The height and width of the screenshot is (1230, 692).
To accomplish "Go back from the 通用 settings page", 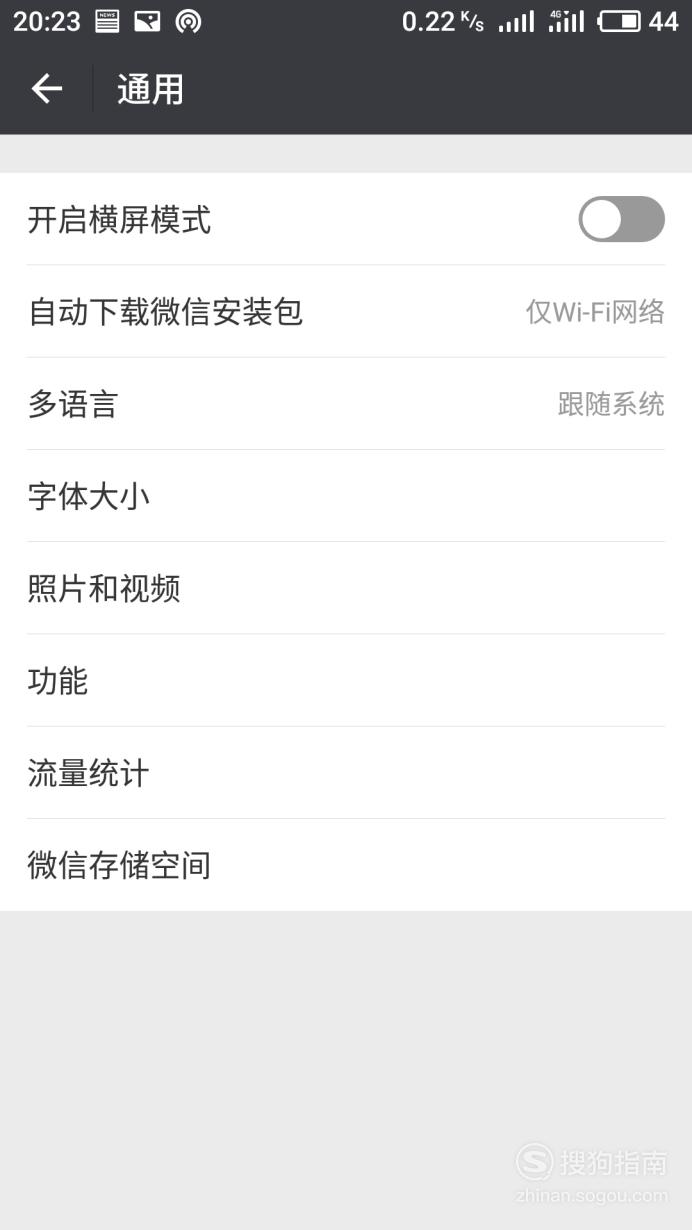I will coord(46,89).
